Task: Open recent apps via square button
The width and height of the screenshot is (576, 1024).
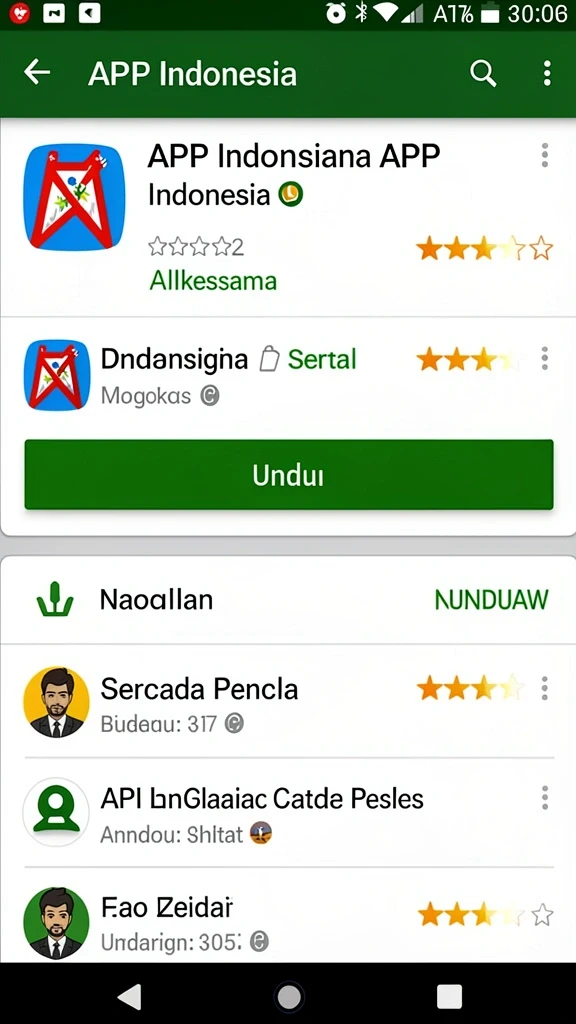Action: [x=449, y=997]
